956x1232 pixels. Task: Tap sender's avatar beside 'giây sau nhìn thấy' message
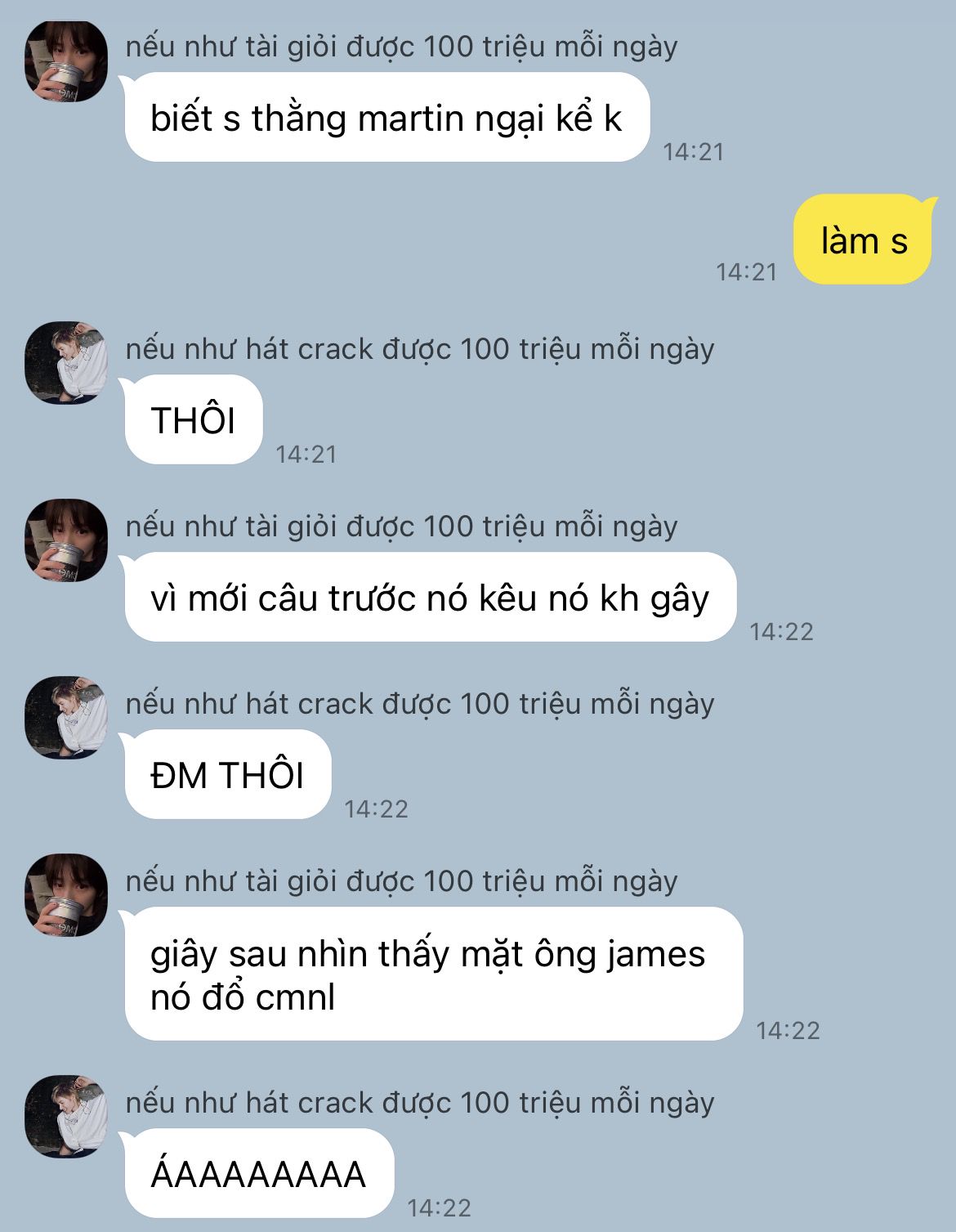(x=66, y=895)
